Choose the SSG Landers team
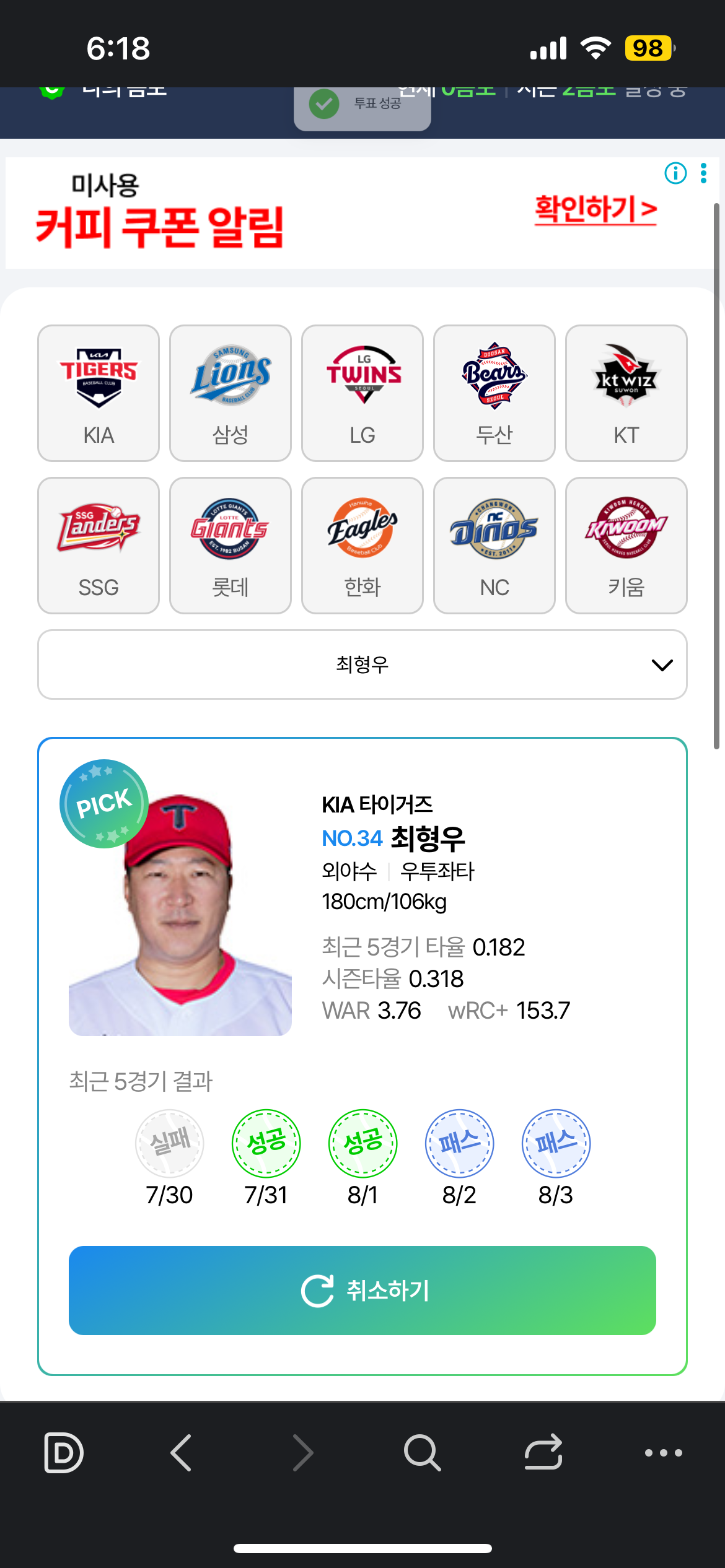 (x=99, y=546)
